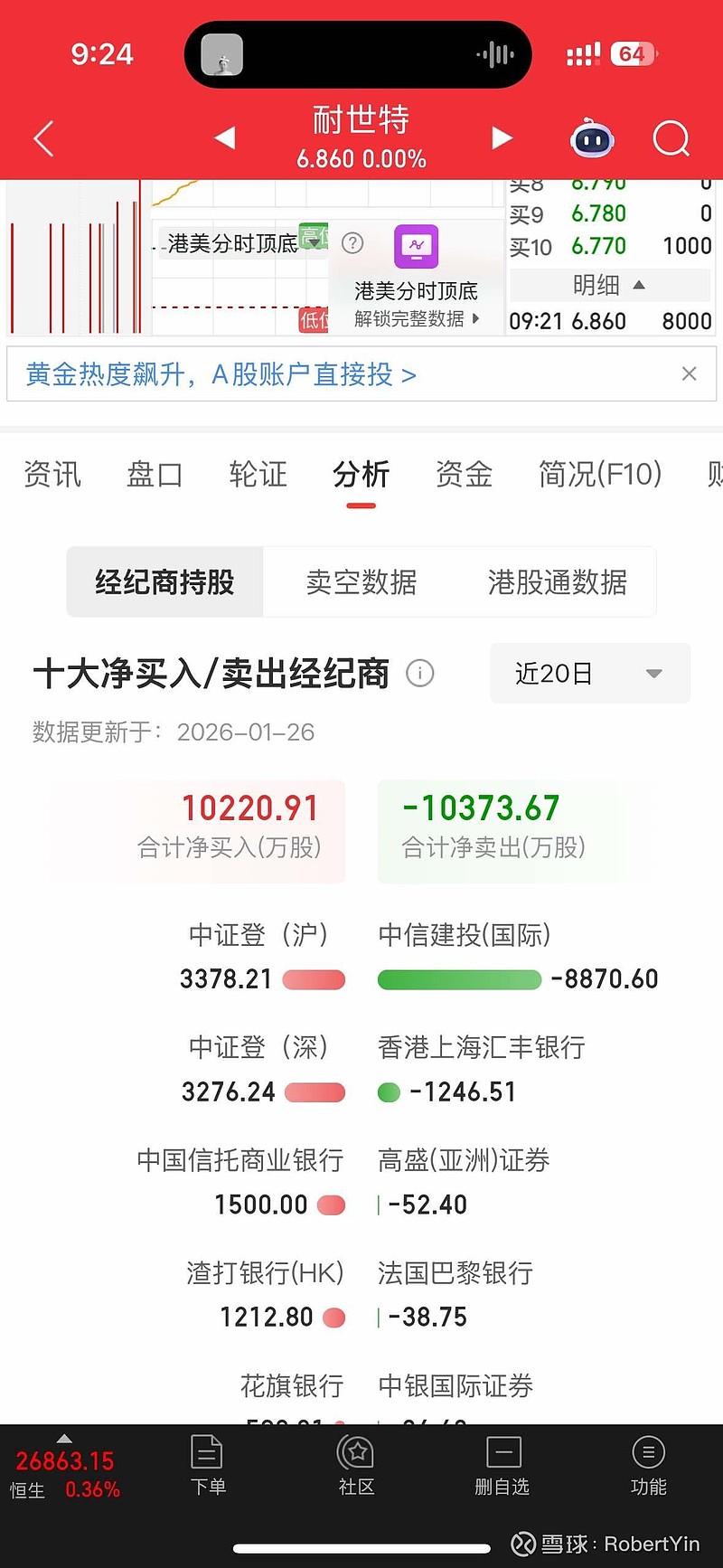Open the search icon
Image resolution: width=723 pixels, height=1568 pixels.
coord(671,137)
